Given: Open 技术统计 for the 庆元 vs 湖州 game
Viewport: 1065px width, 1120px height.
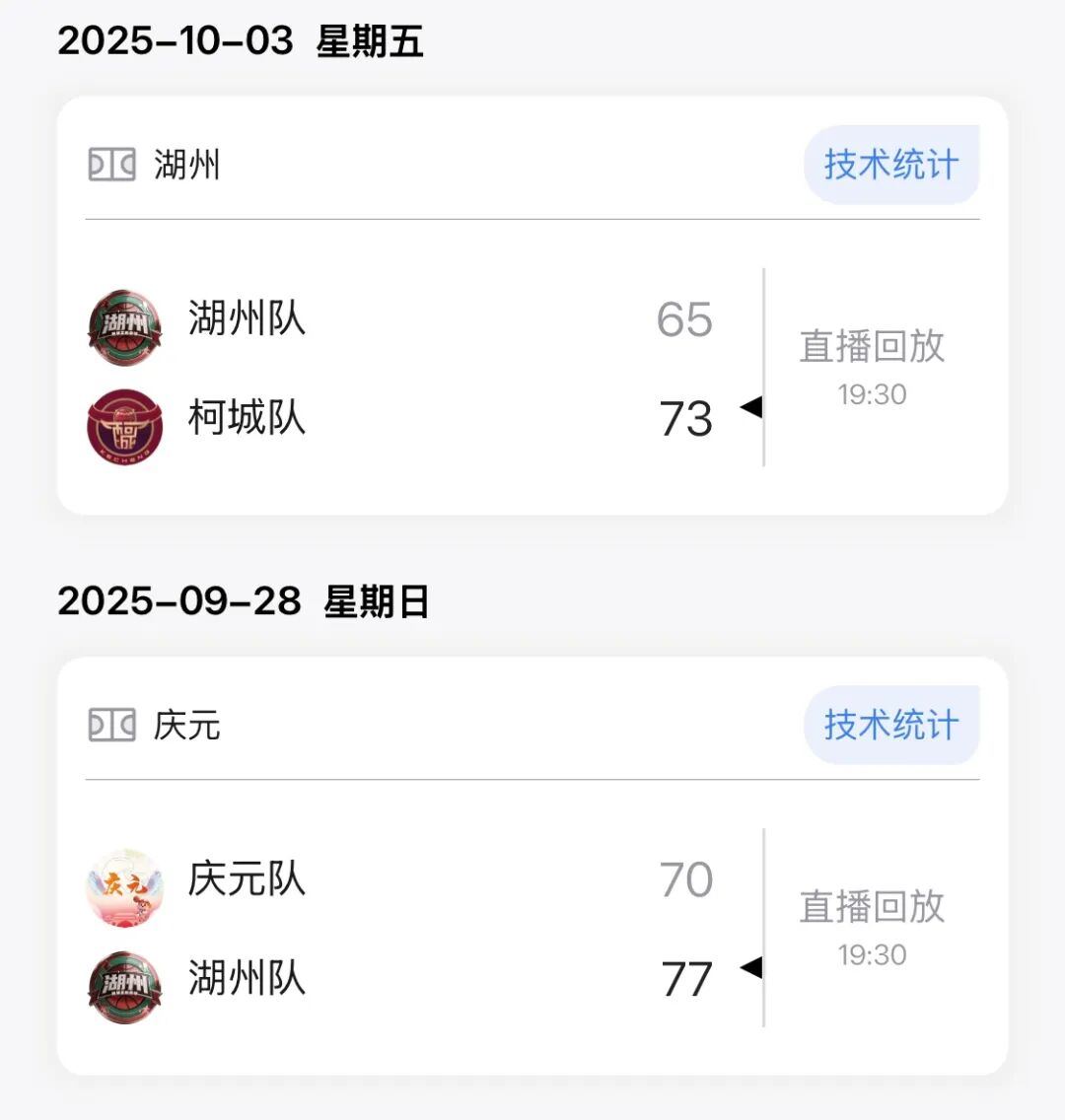Looking at the screenshot, I should tap(890, 725).
